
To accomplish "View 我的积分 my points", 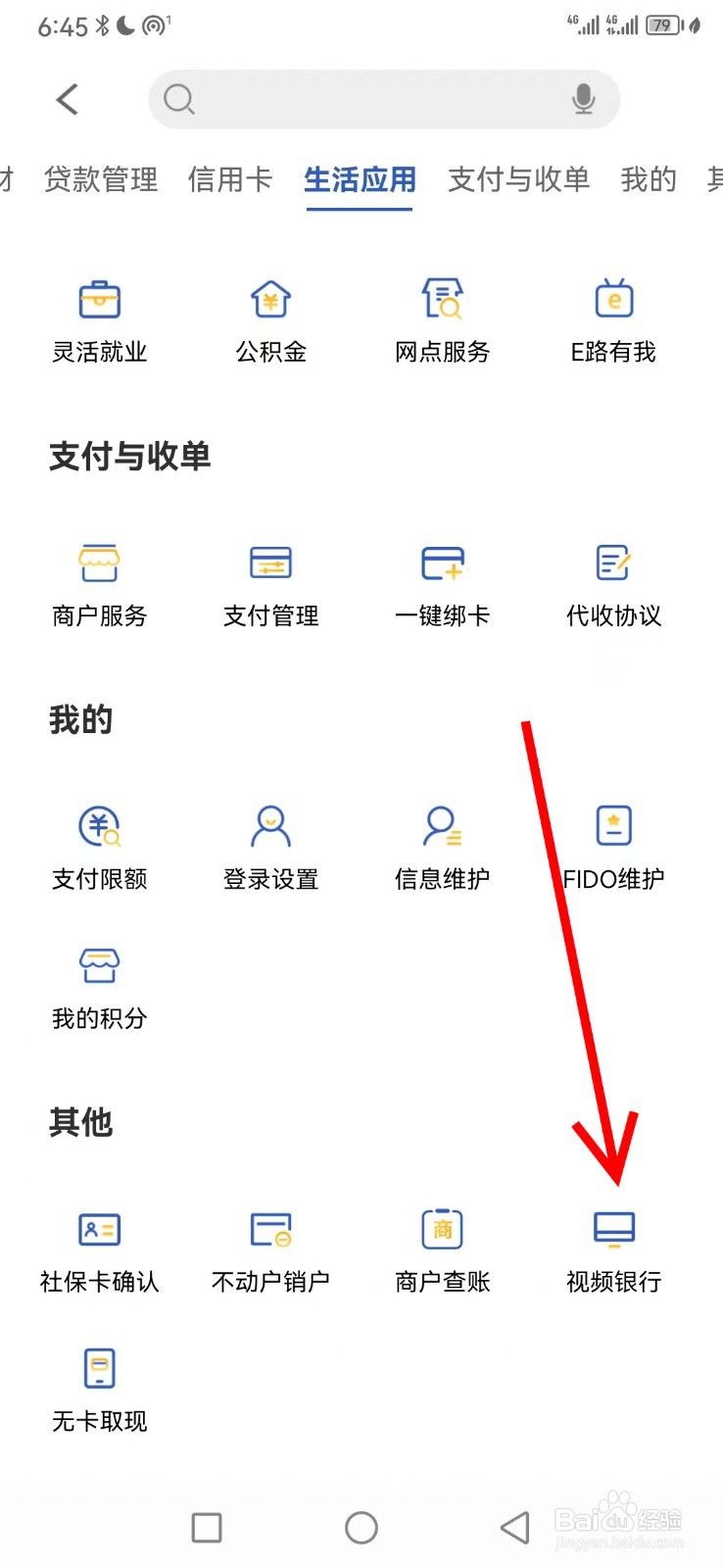I will click(x=98, y=983).
